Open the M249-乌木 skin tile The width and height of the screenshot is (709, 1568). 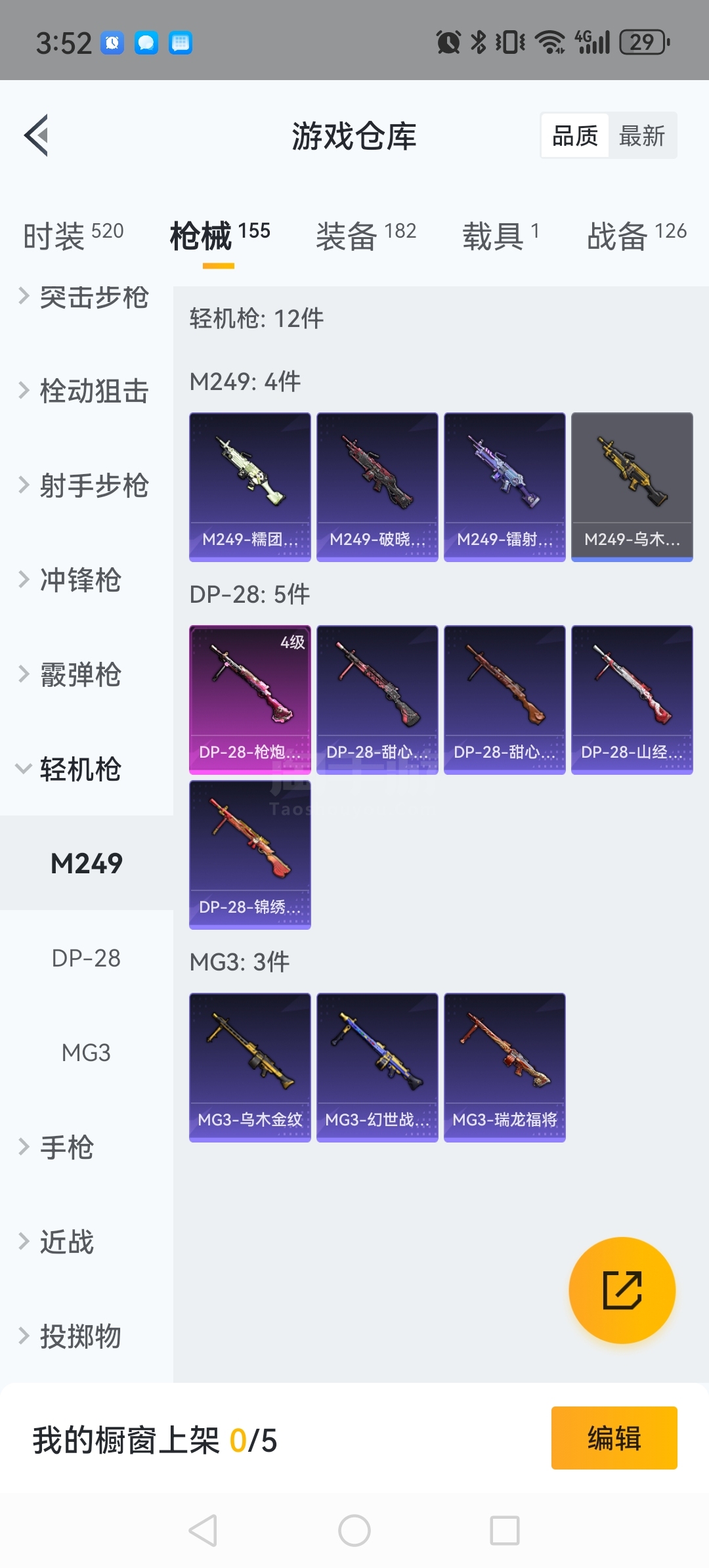click(632, 487)
